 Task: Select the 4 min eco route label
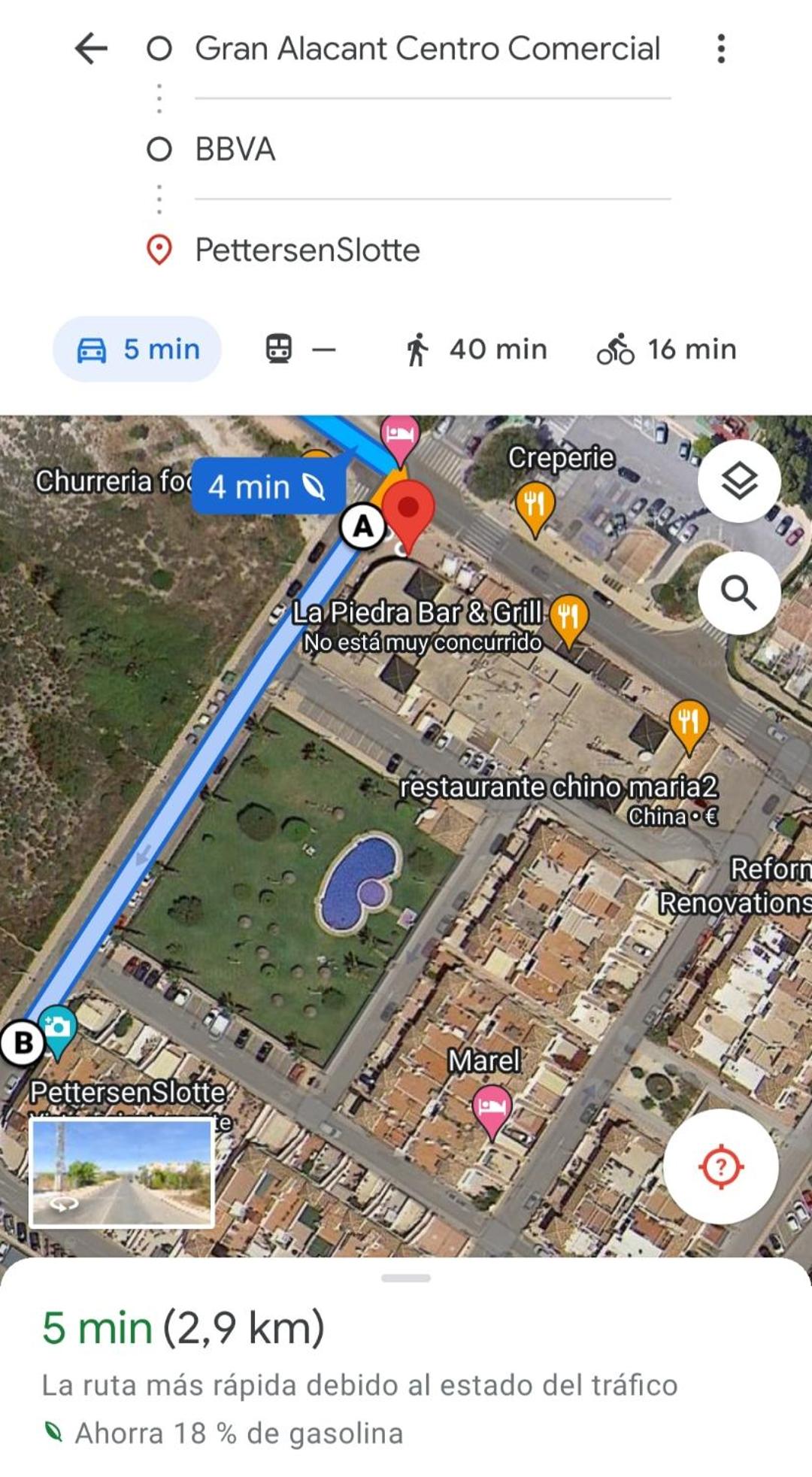(268, 487)
